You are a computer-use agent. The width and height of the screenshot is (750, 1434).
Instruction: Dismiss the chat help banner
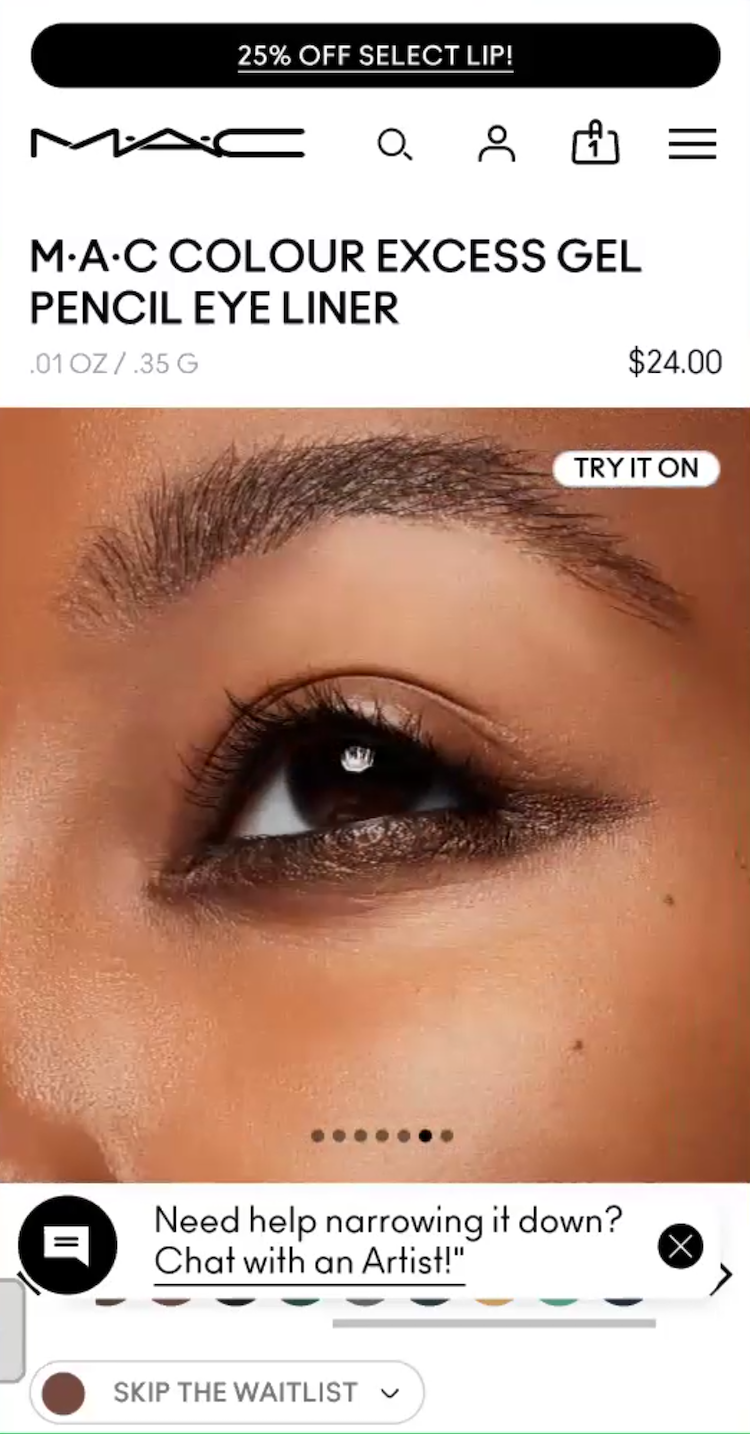[681, 1246]
